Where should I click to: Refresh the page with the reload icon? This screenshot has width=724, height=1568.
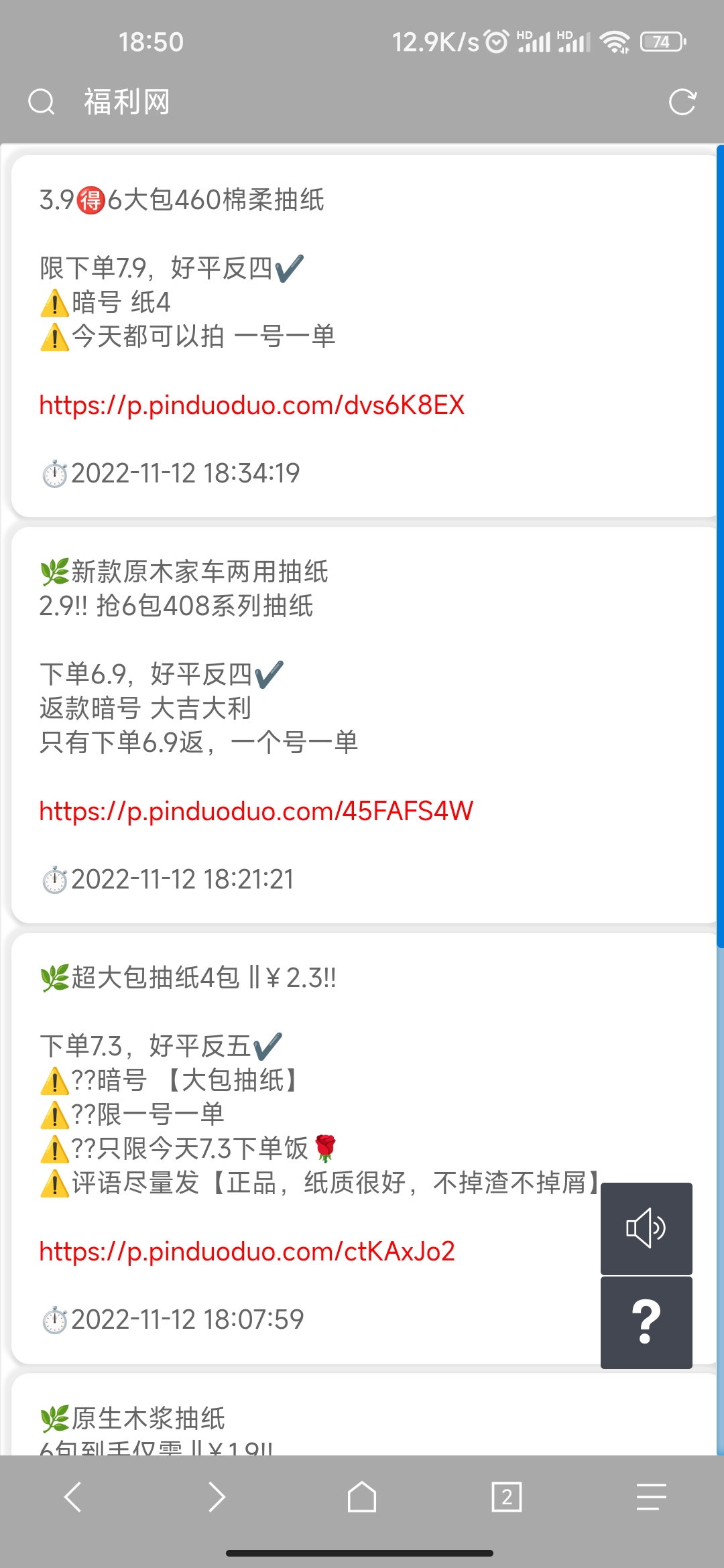682,102
